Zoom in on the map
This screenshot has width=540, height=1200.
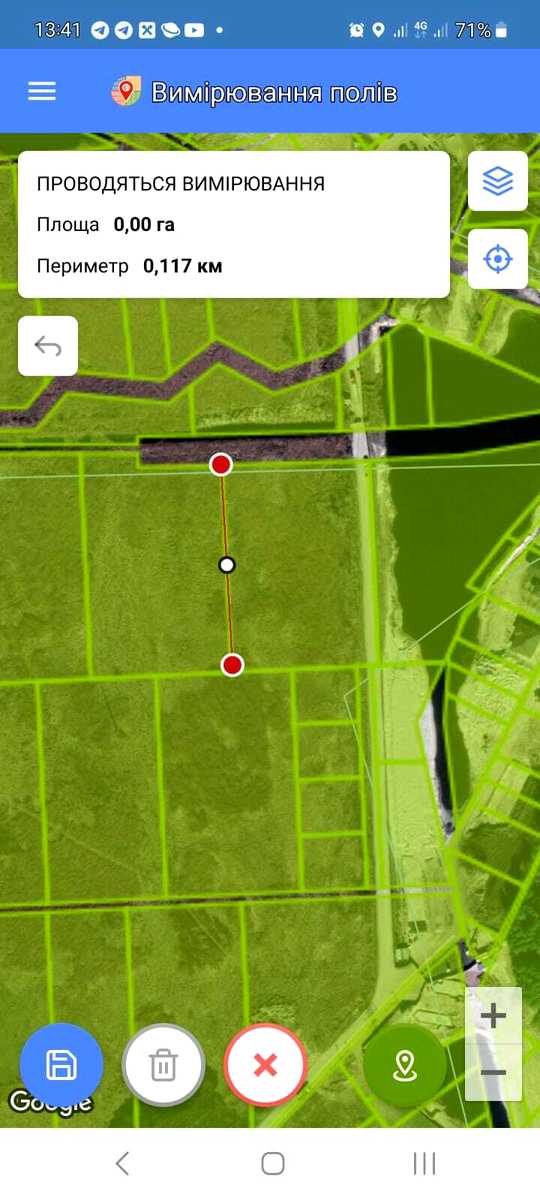(494, 1016)
